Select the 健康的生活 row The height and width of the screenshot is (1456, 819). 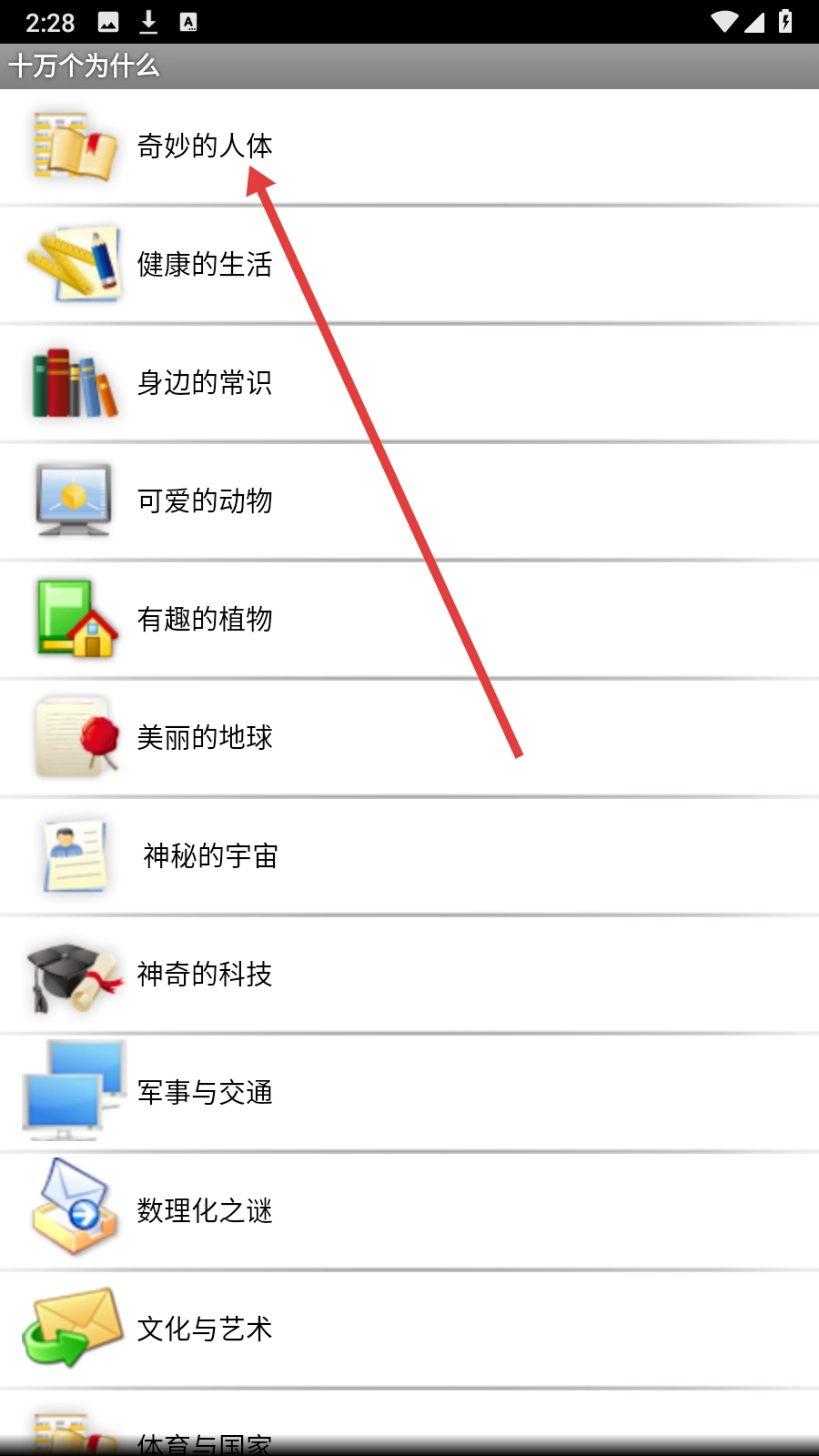point(205,264)
